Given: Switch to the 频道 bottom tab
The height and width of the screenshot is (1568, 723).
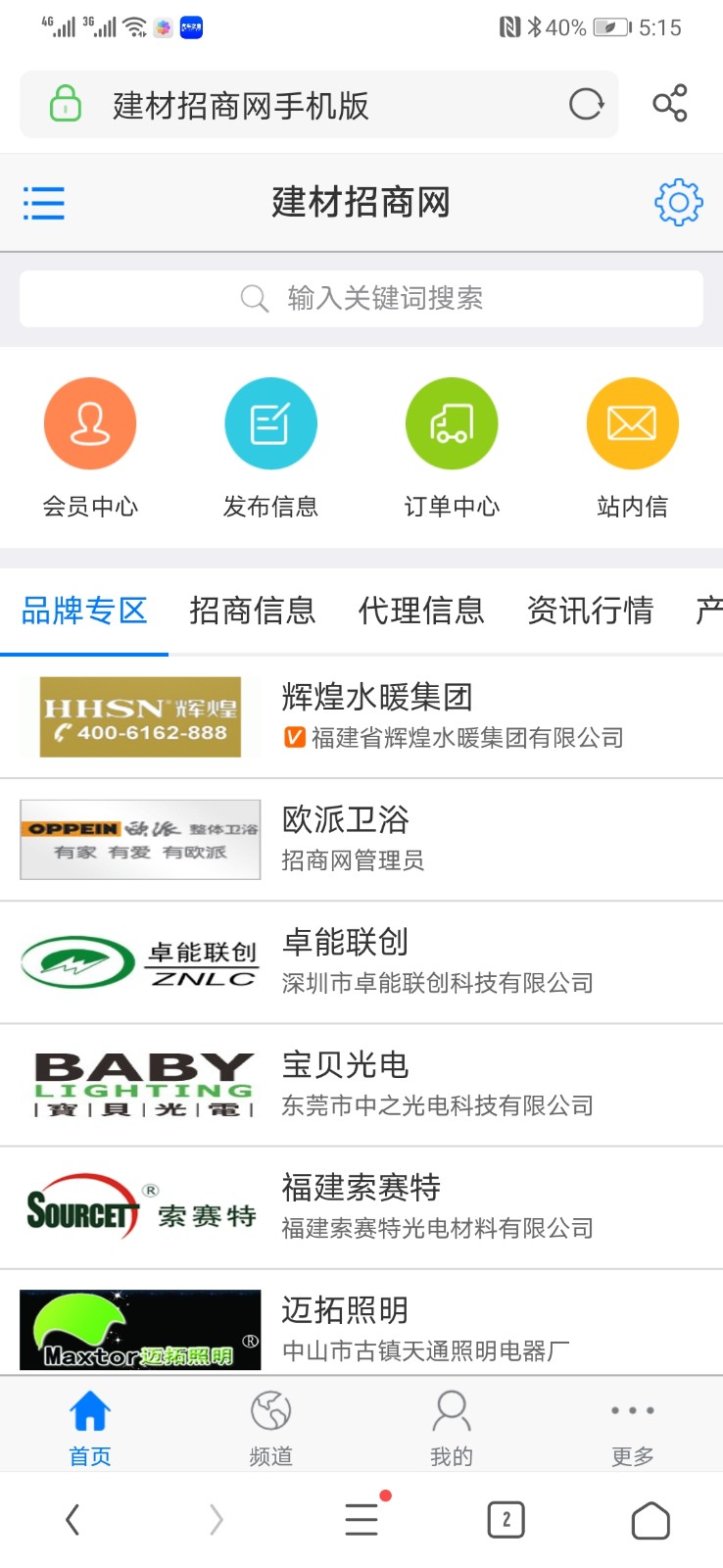Looking at the screenshot, I should pos(271,1428).
